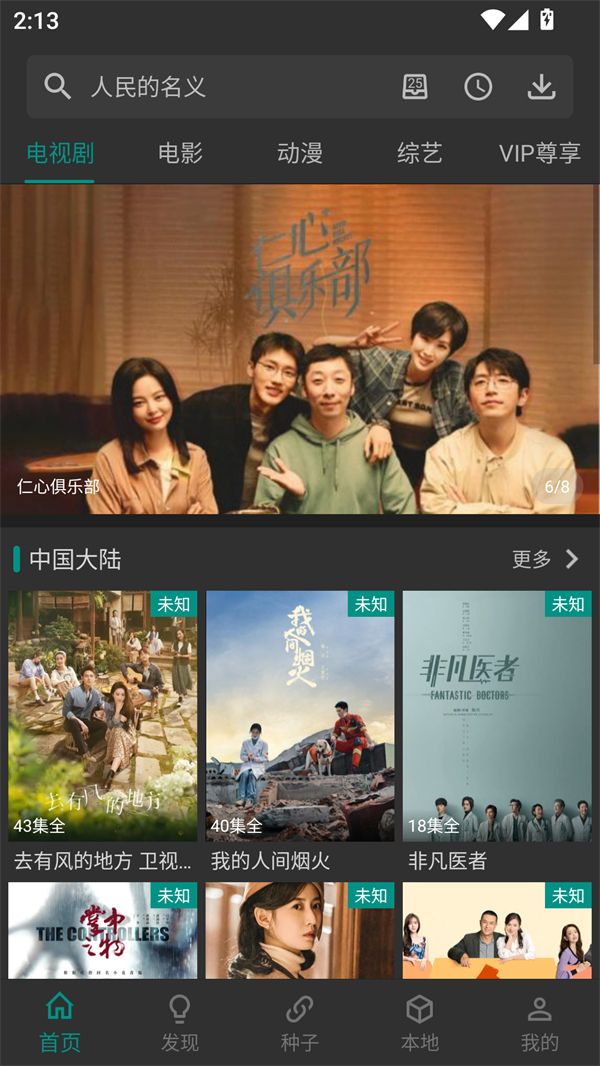Switch to the 动漫 tab

pos(300,153)
